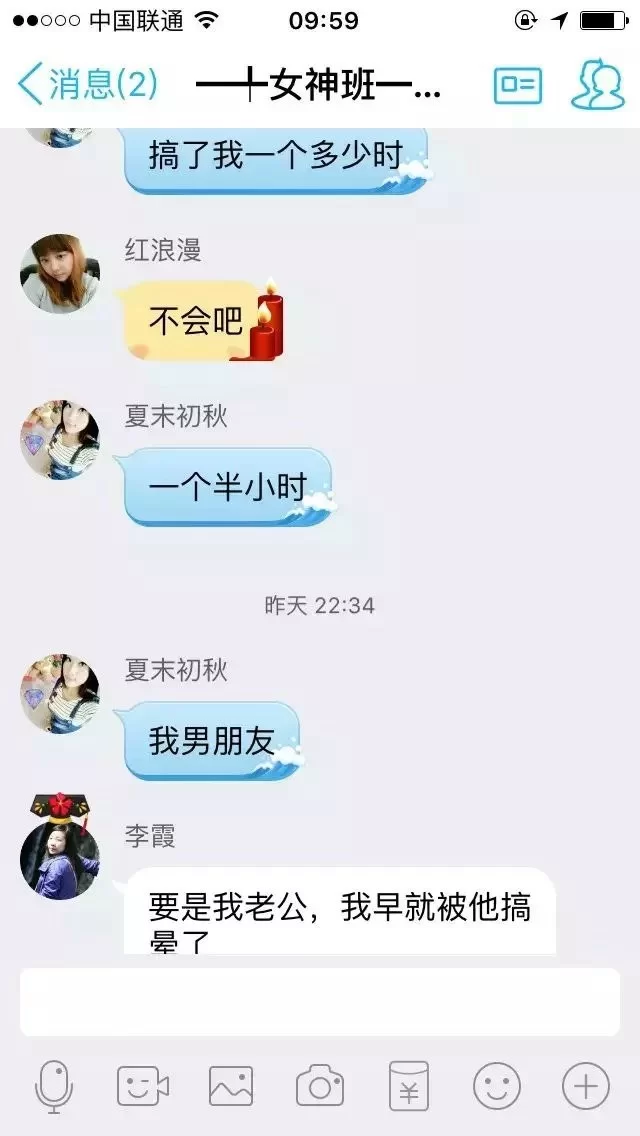Open the video call icon
The width and height of the screenshot is (640, 1136).
tap(143, 1086)
